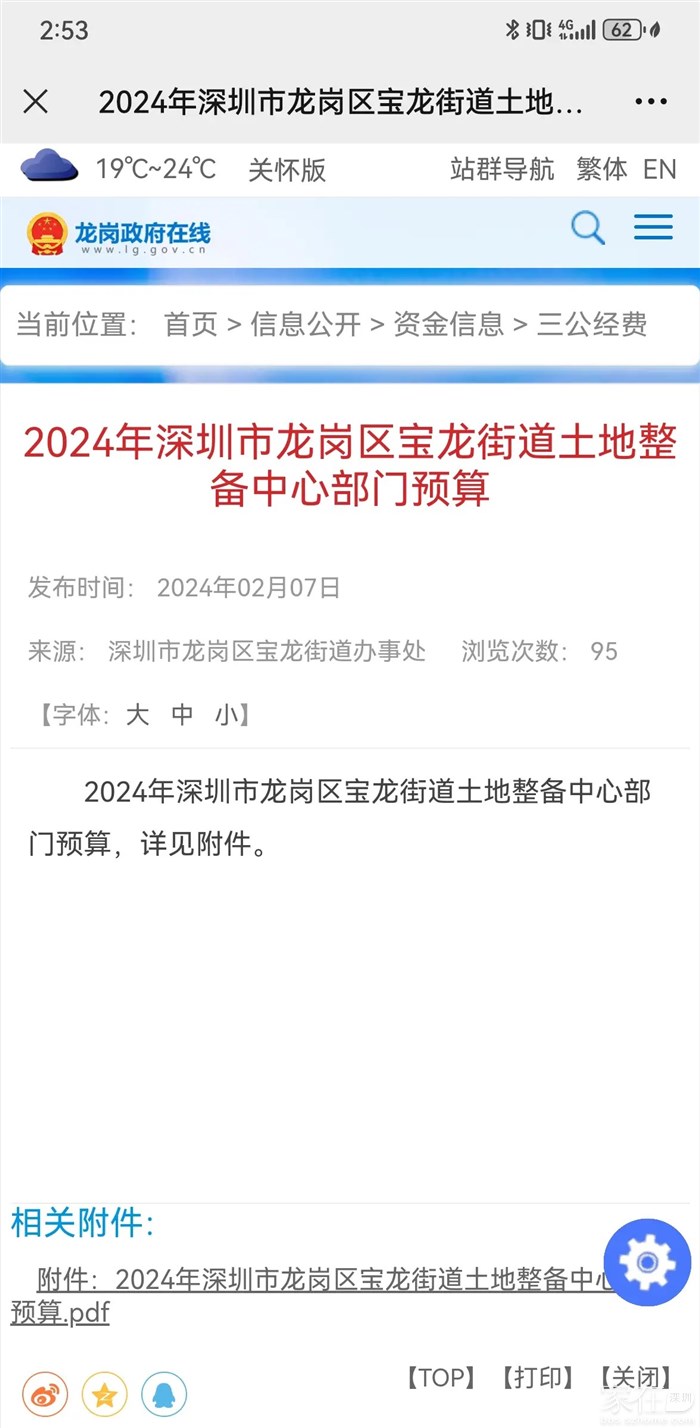Close the in-app browser page
The height and width of the screenshot is (1428, 700).
tap(35, 102)
